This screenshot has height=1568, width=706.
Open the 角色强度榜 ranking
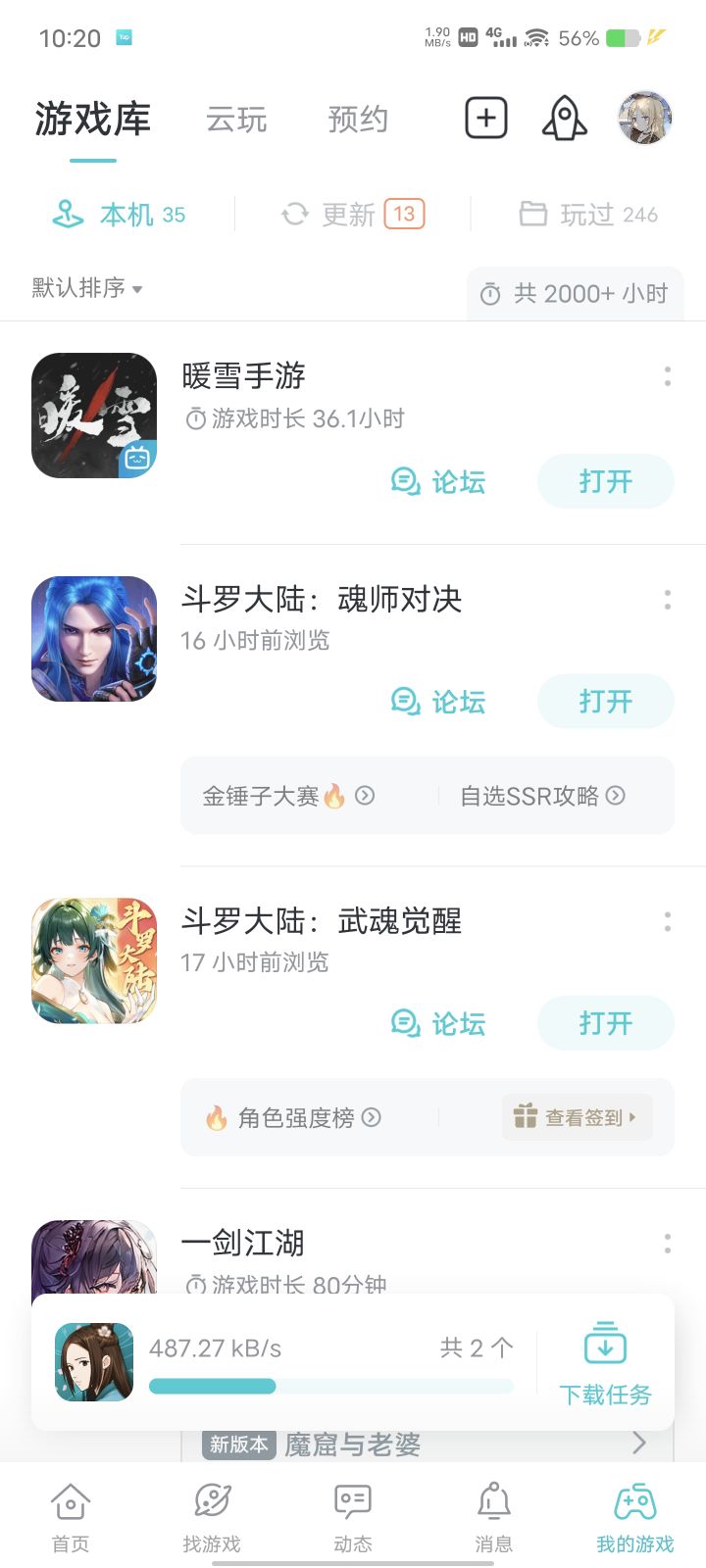pos(293,1117)
